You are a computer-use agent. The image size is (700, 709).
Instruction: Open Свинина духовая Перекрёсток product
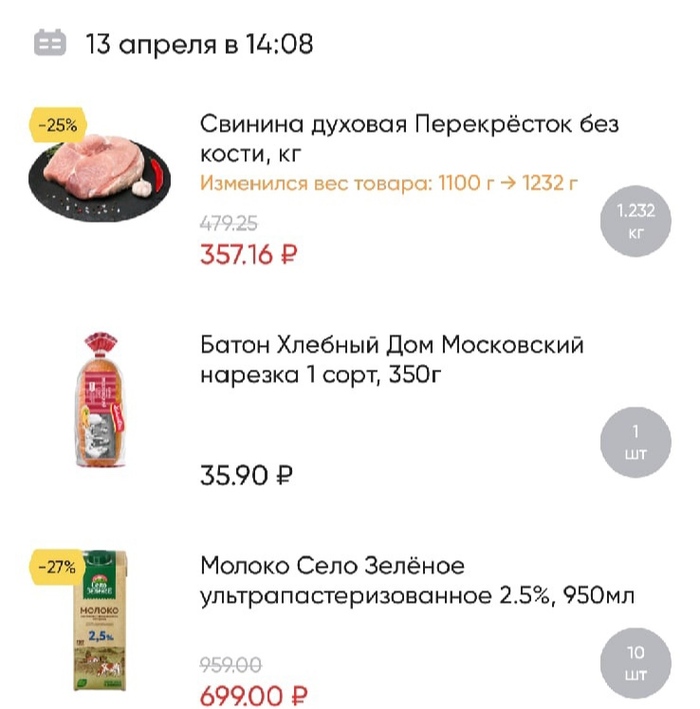point(409,140)
